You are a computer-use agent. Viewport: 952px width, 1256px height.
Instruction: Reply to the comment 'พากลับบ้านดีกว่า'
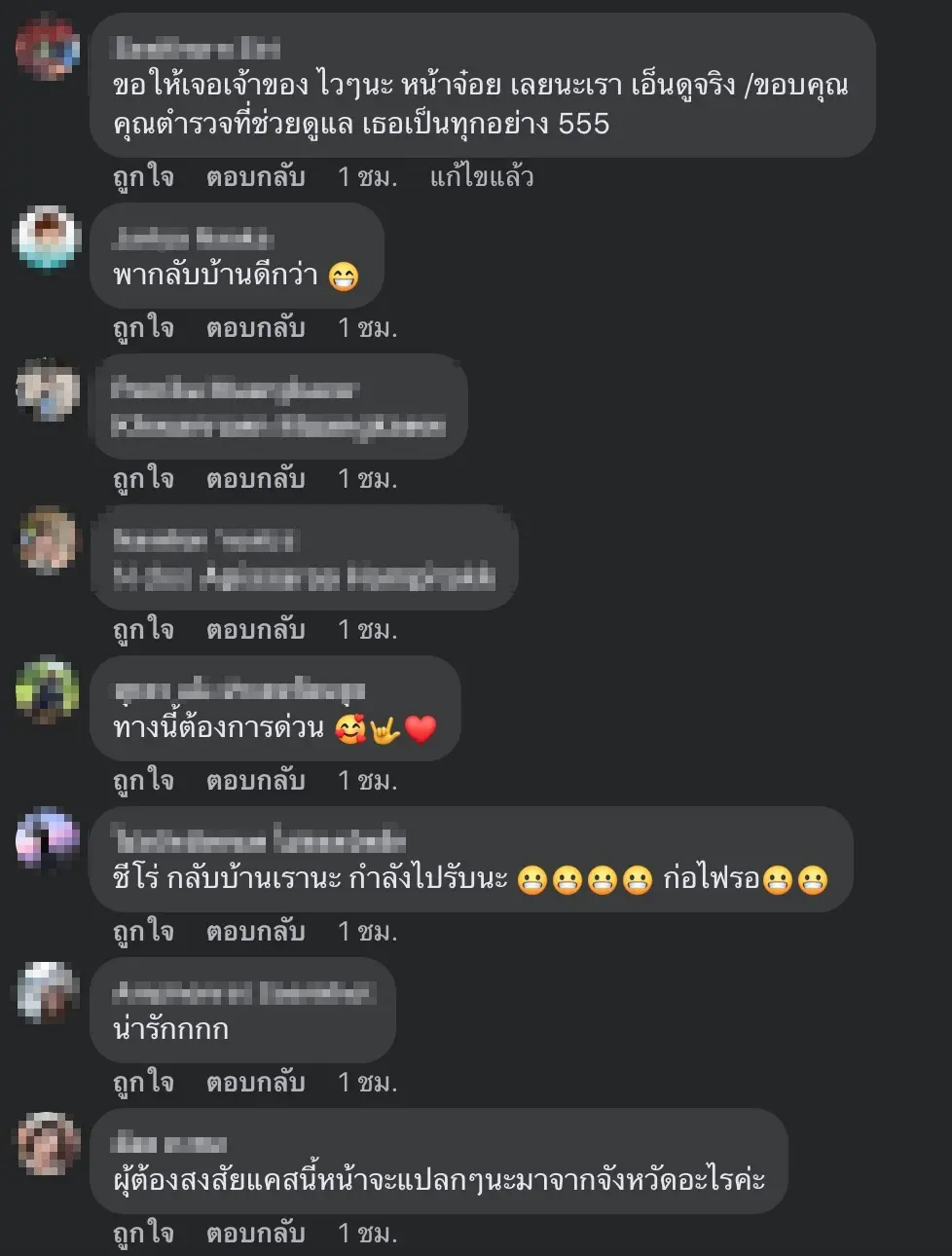(x=255, y=328)
